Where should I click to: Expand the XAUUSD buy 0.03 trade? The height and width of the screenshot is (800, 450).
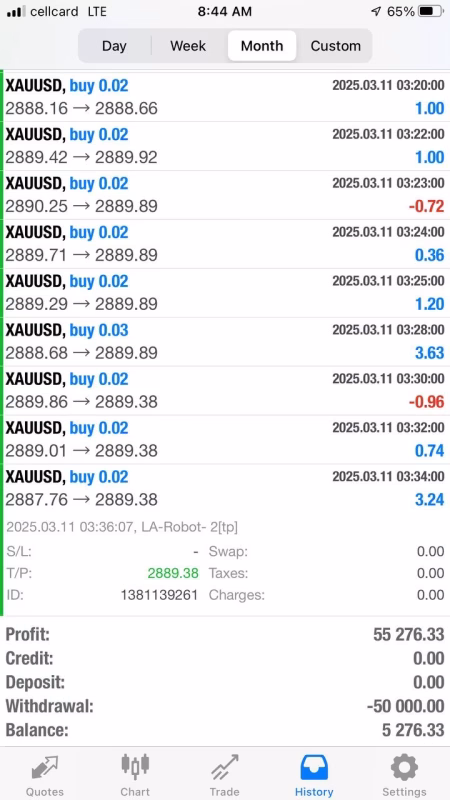coord(225,342)
